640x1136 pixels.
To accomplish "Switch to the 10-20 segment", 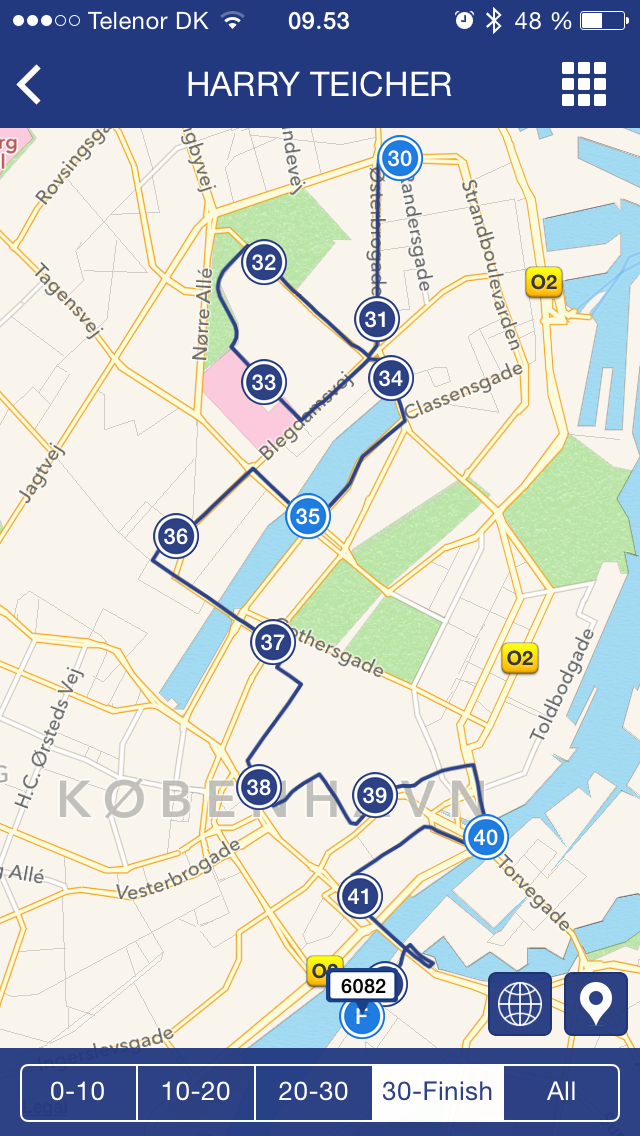I will (x=196, y=1091).
